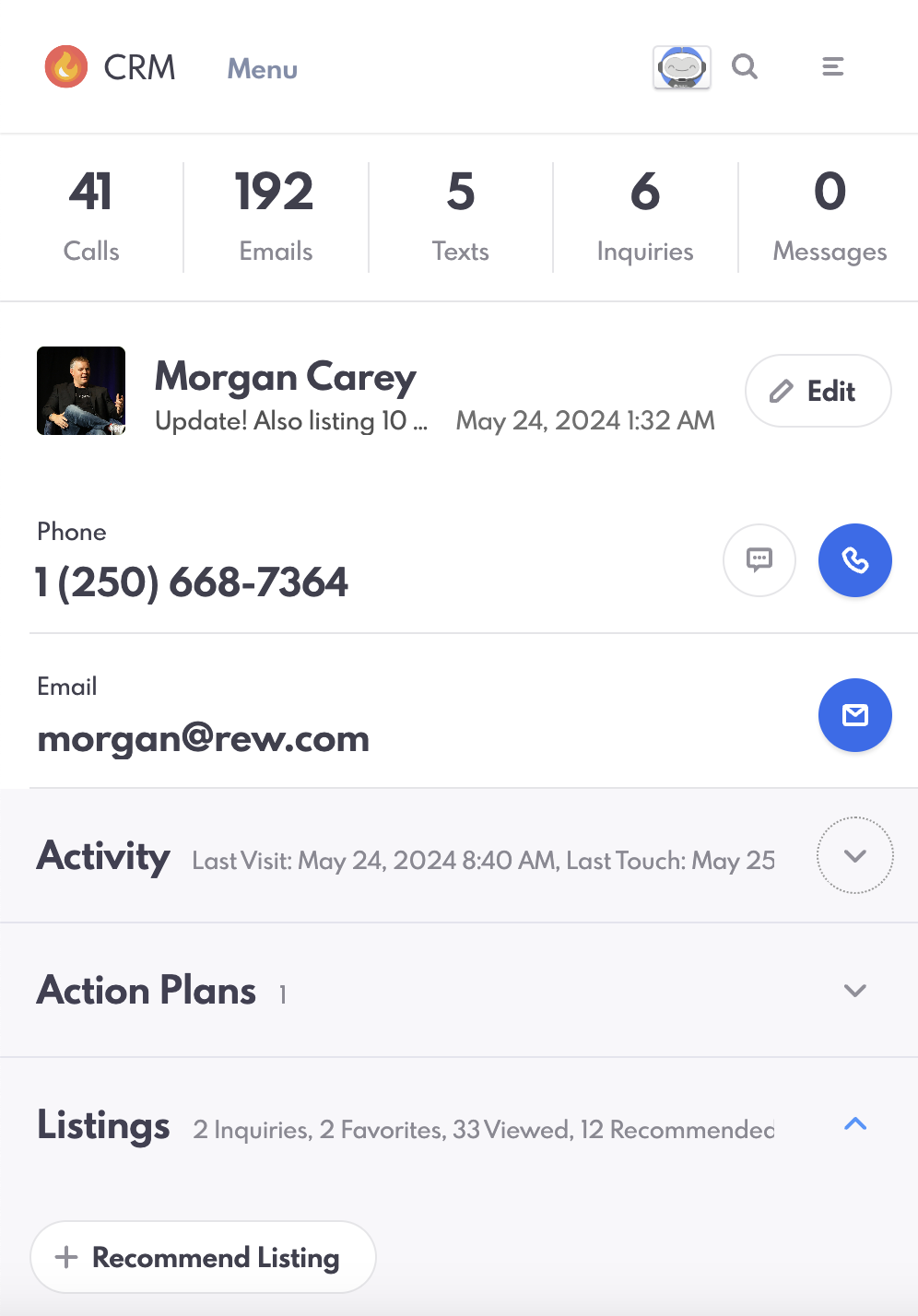Tap the CRM flame logo home link
This screenshot has width=918, height=1316.
pyautogui.click(x=66, y=67)
